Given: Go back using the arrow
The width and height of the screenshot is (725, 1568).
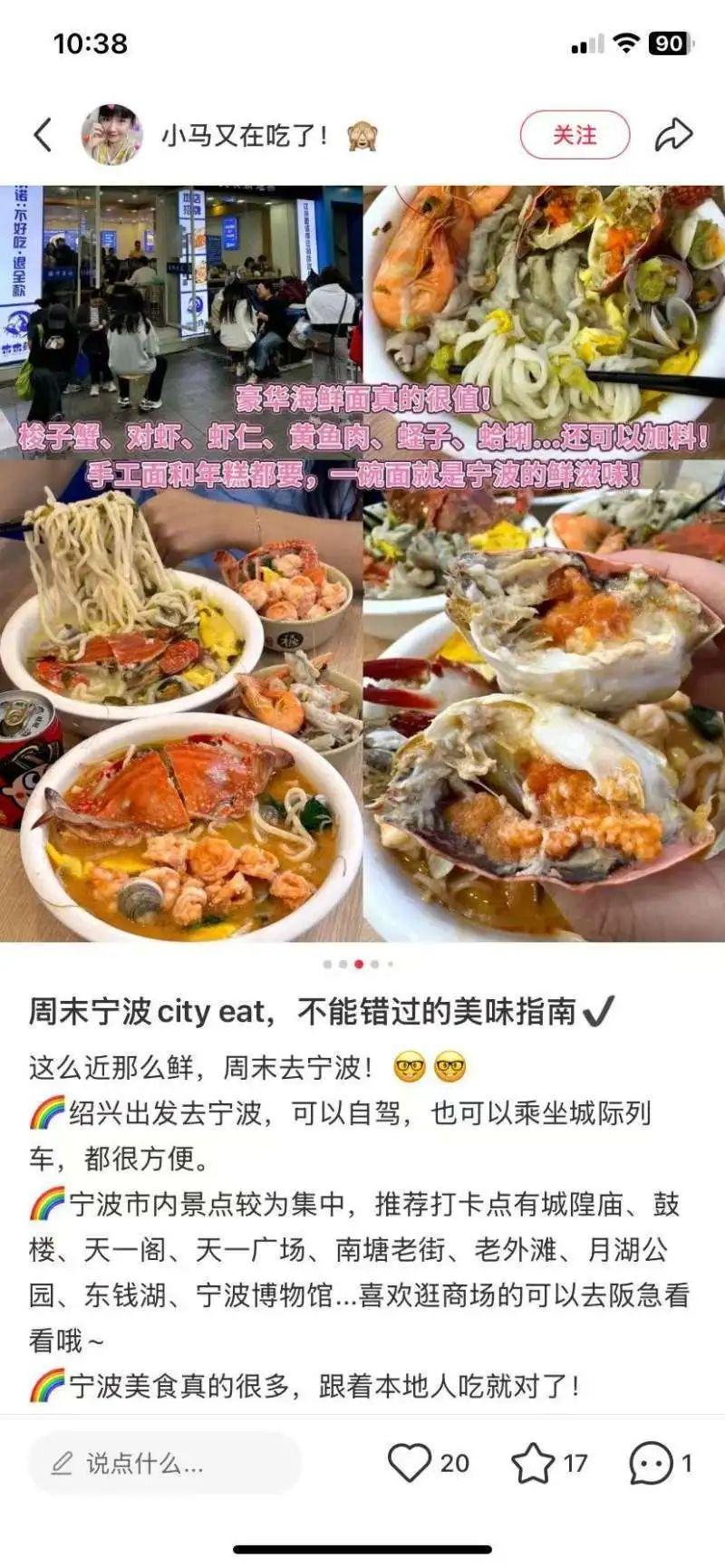Looking at the screenshot, I should pos(43,135).
